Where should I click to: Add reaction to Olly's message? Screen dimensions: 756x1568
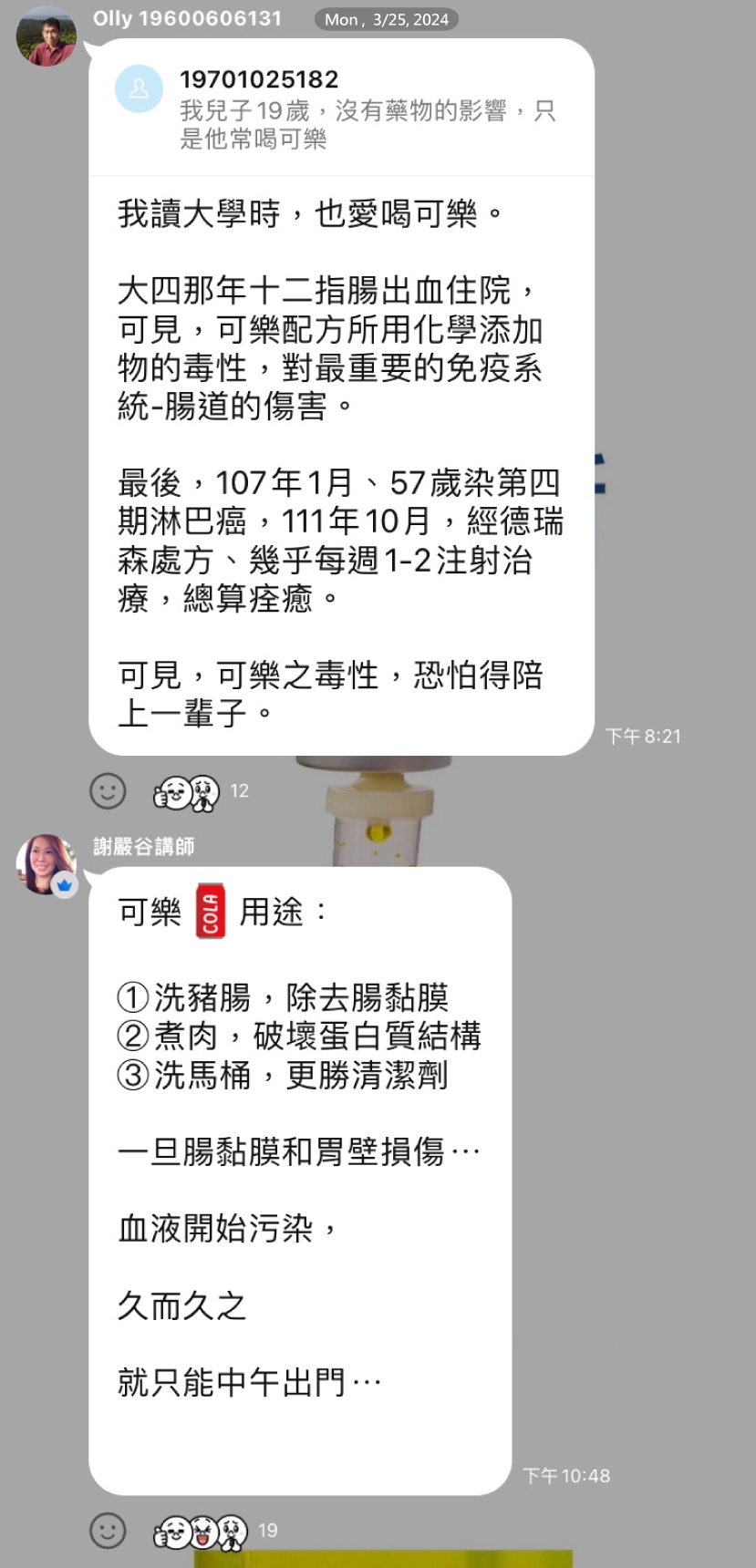click(108, 790)
